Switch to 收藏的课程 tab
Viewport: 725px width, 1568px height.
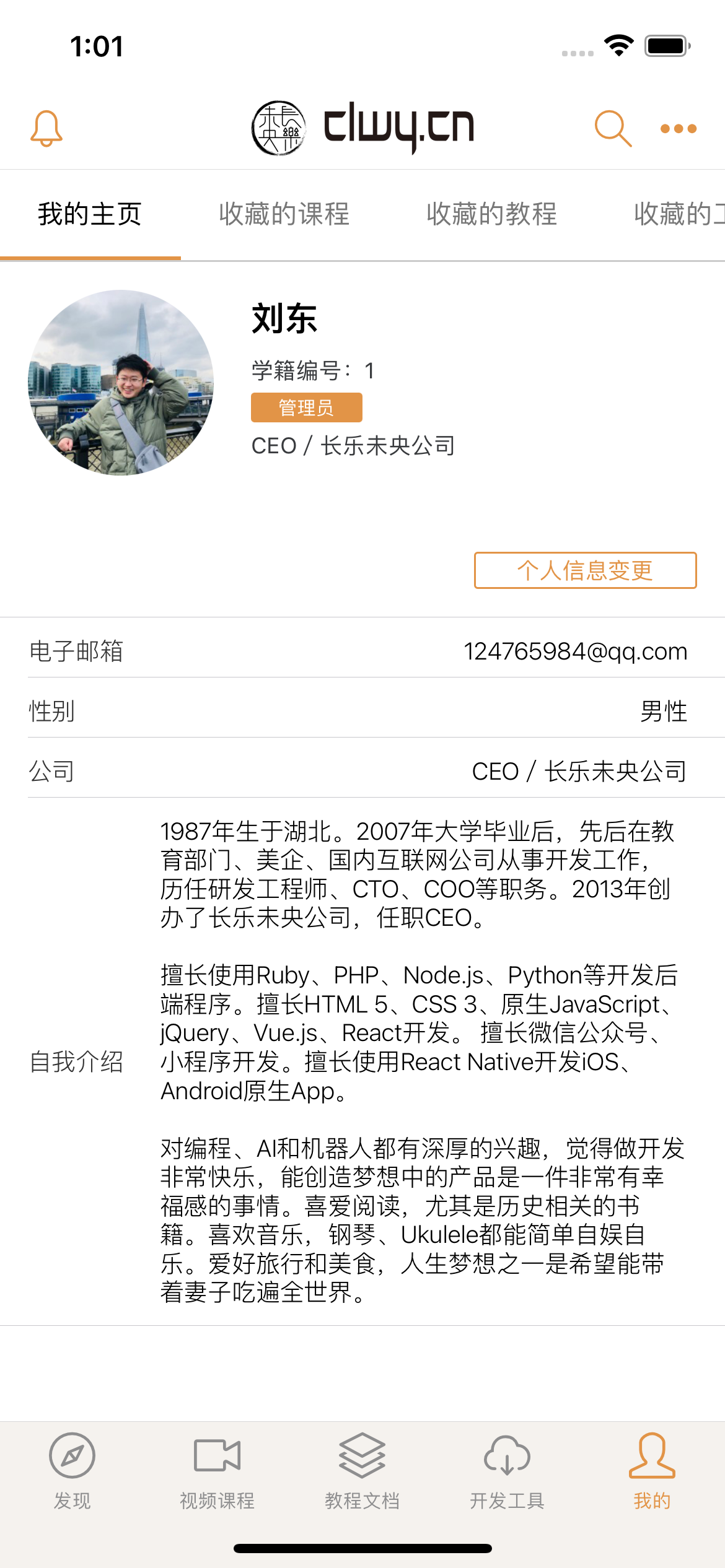(x=284, y=214)
